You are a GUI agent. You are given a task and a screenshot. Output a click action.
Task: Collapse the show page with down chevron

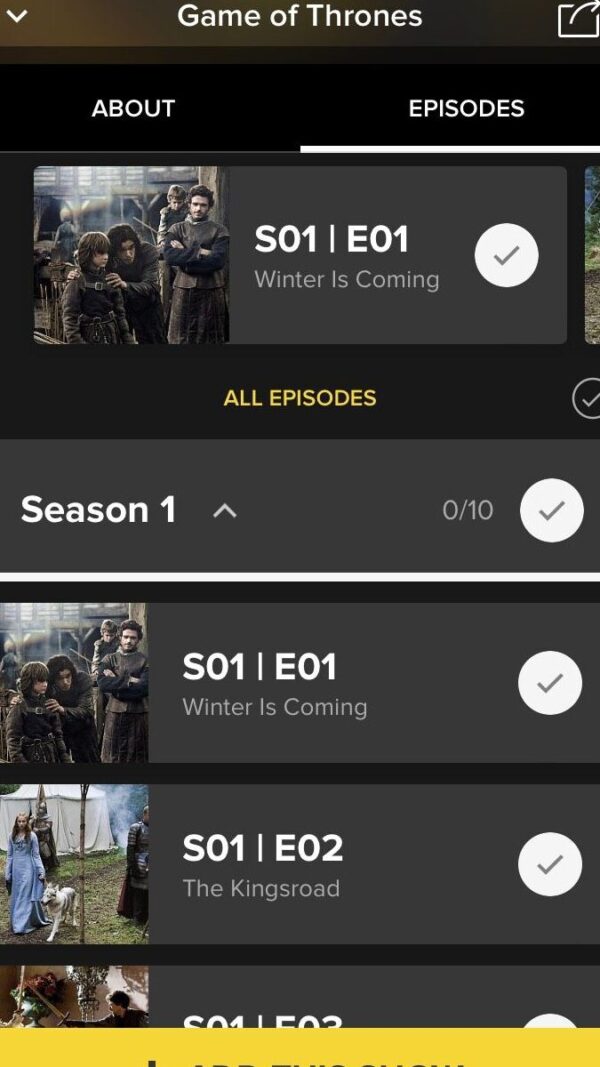point(17,16)
